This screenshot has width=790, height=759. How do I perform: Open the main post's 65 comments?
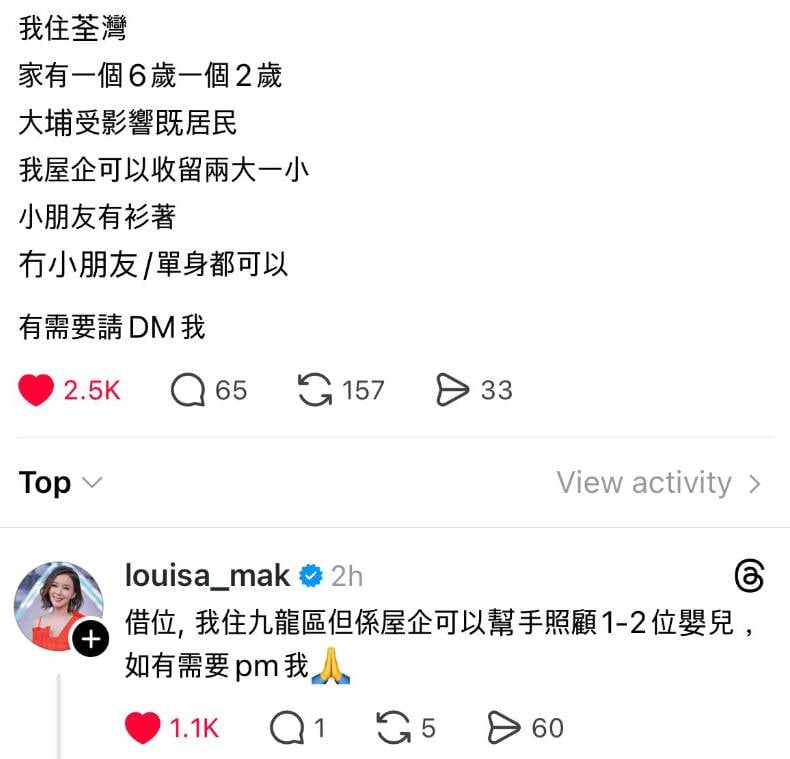coord(188,390)
